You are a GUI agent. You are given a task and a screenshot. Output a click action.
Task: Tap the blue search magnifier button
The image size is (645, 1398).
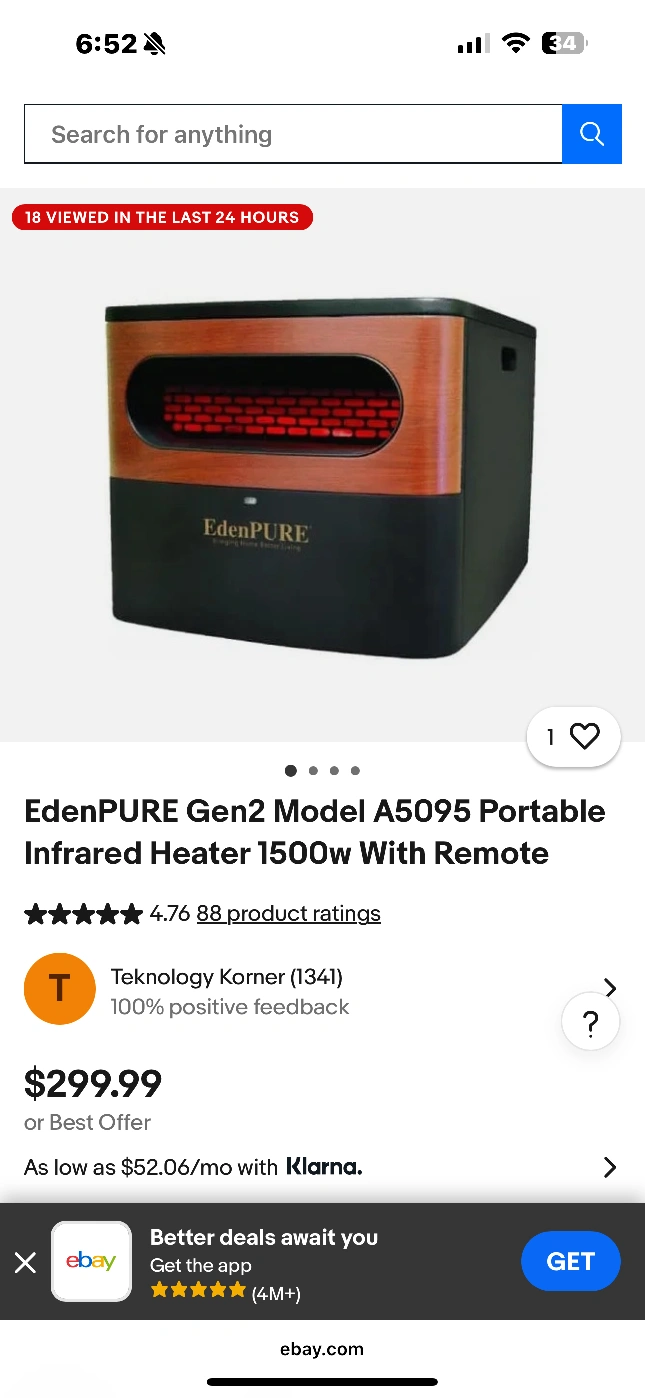tap(592, 134)
